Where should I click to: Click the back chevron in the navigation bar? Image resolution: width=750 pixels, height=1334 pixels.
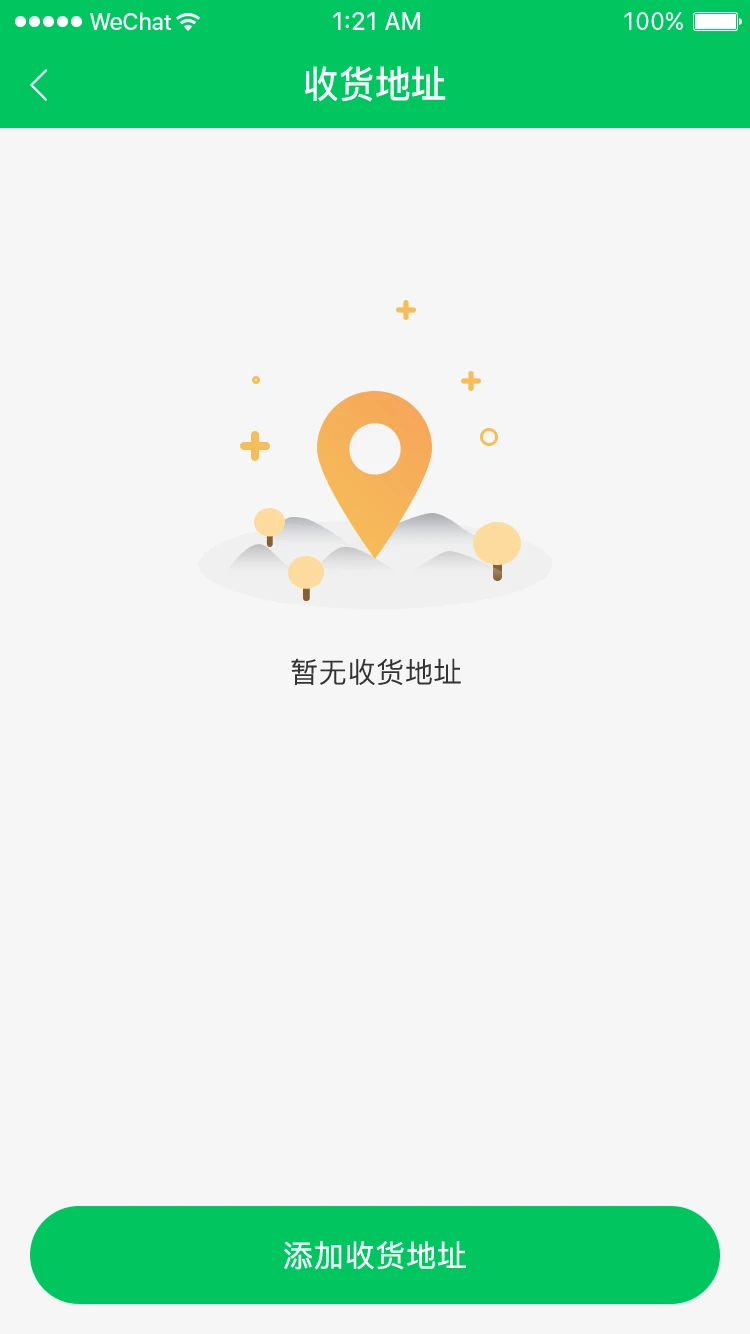[38, 85]
